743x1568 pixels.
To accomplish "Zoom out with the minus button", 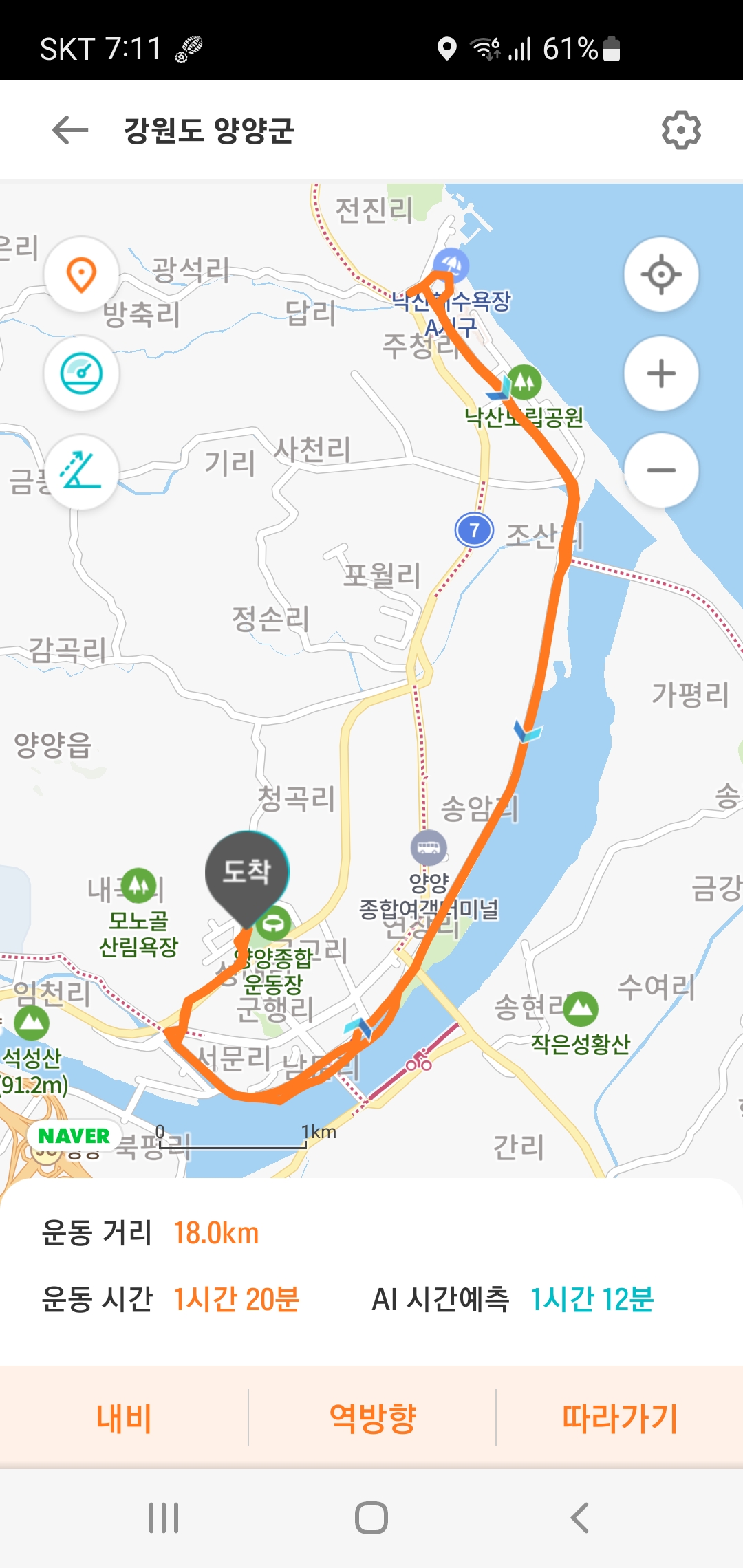I will [x=661, y=470].
